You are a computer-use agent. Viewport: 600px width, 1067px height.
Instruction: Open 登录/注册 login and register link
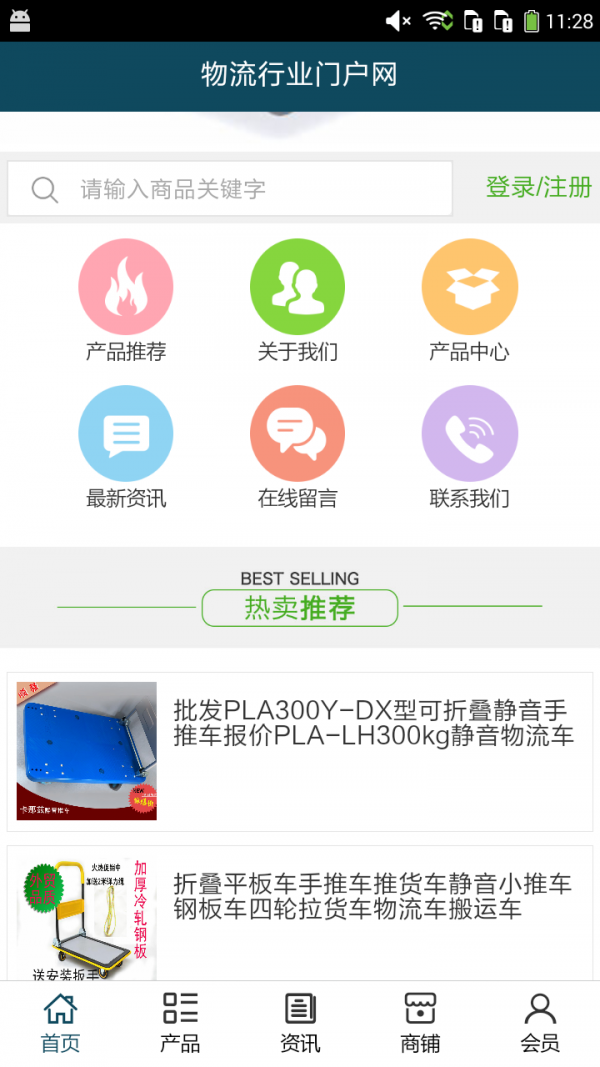click(x=538, y=187)
